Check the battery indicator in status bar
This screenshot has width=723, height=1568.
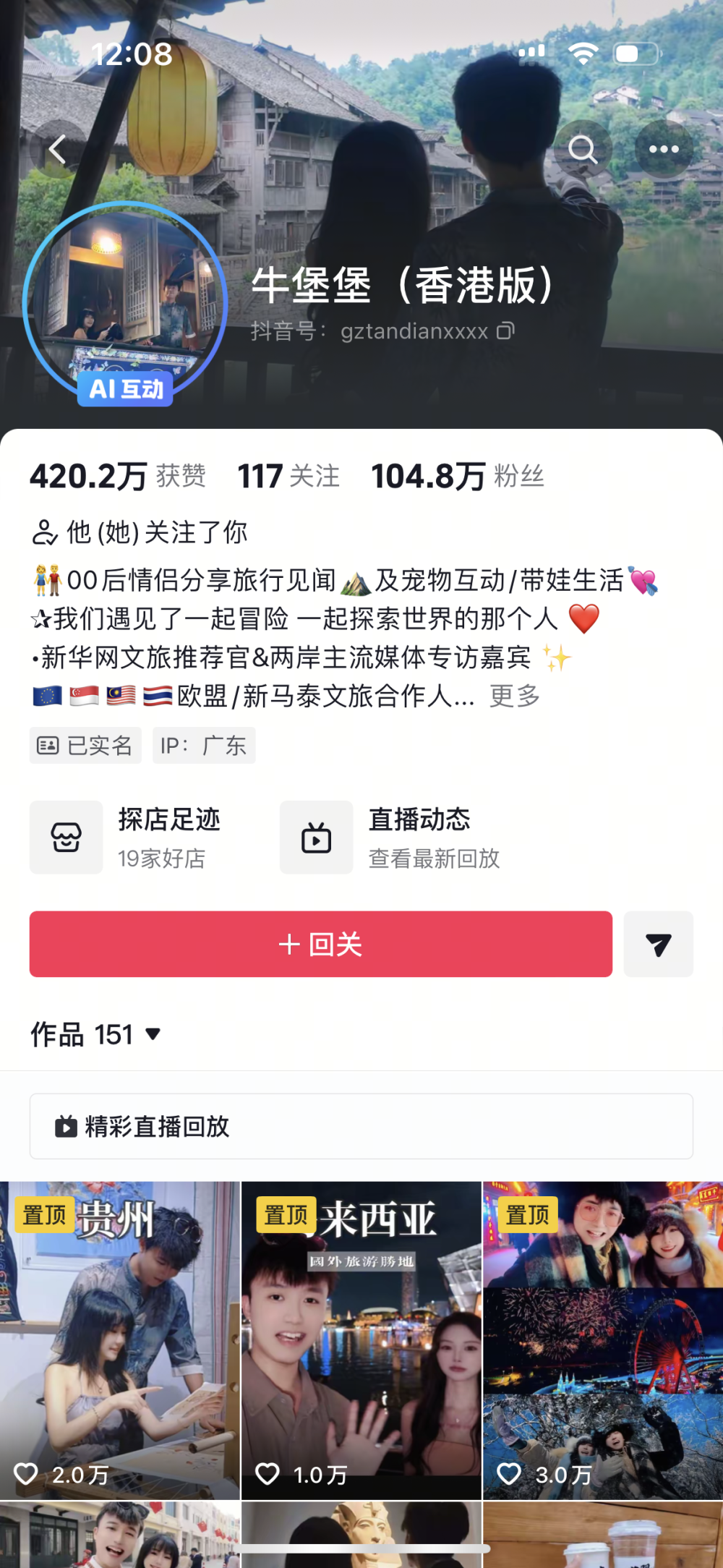click(638, 53)
